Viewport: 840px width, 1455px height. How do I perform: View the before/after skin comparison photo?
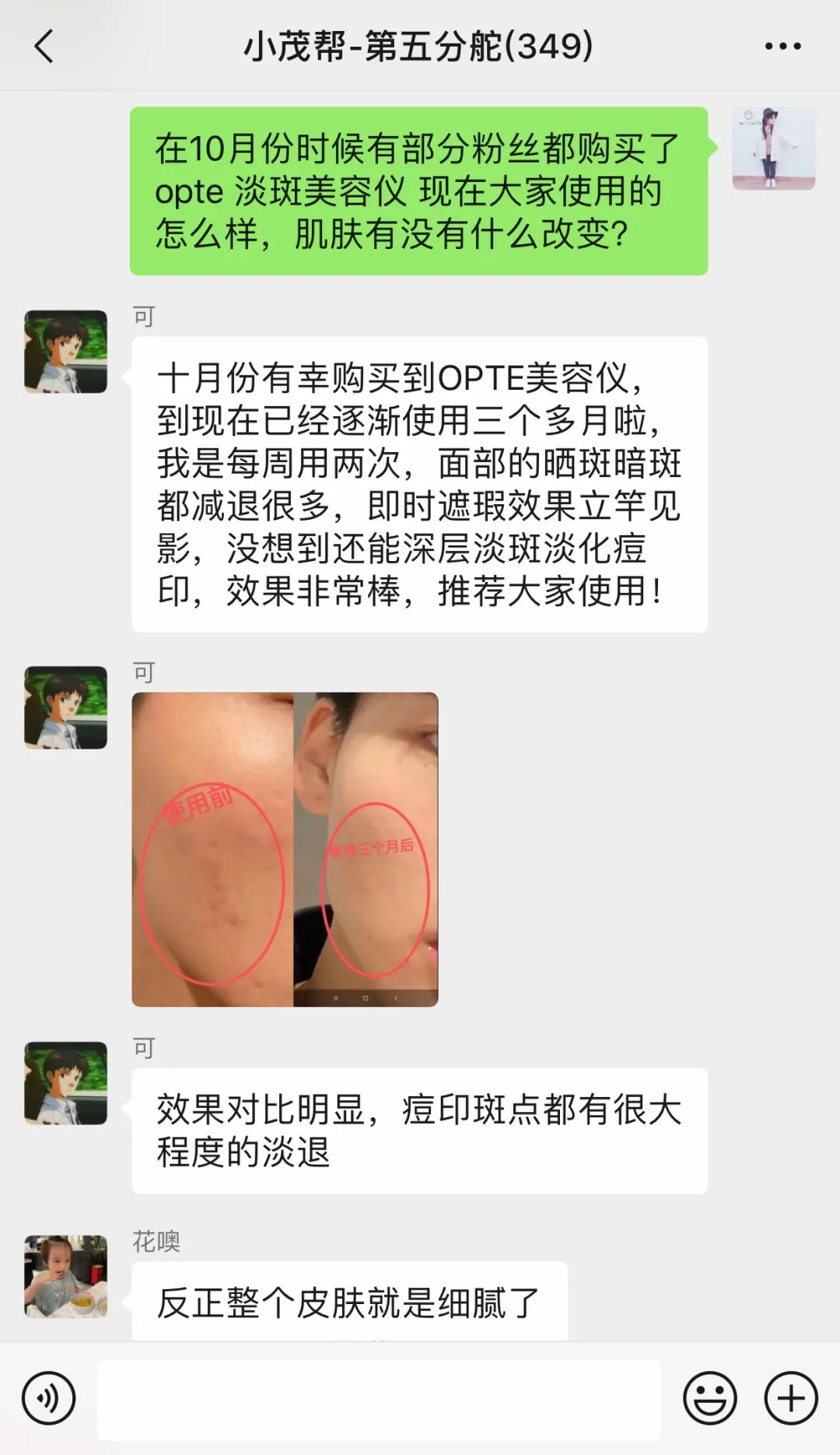tap(285, 849)
